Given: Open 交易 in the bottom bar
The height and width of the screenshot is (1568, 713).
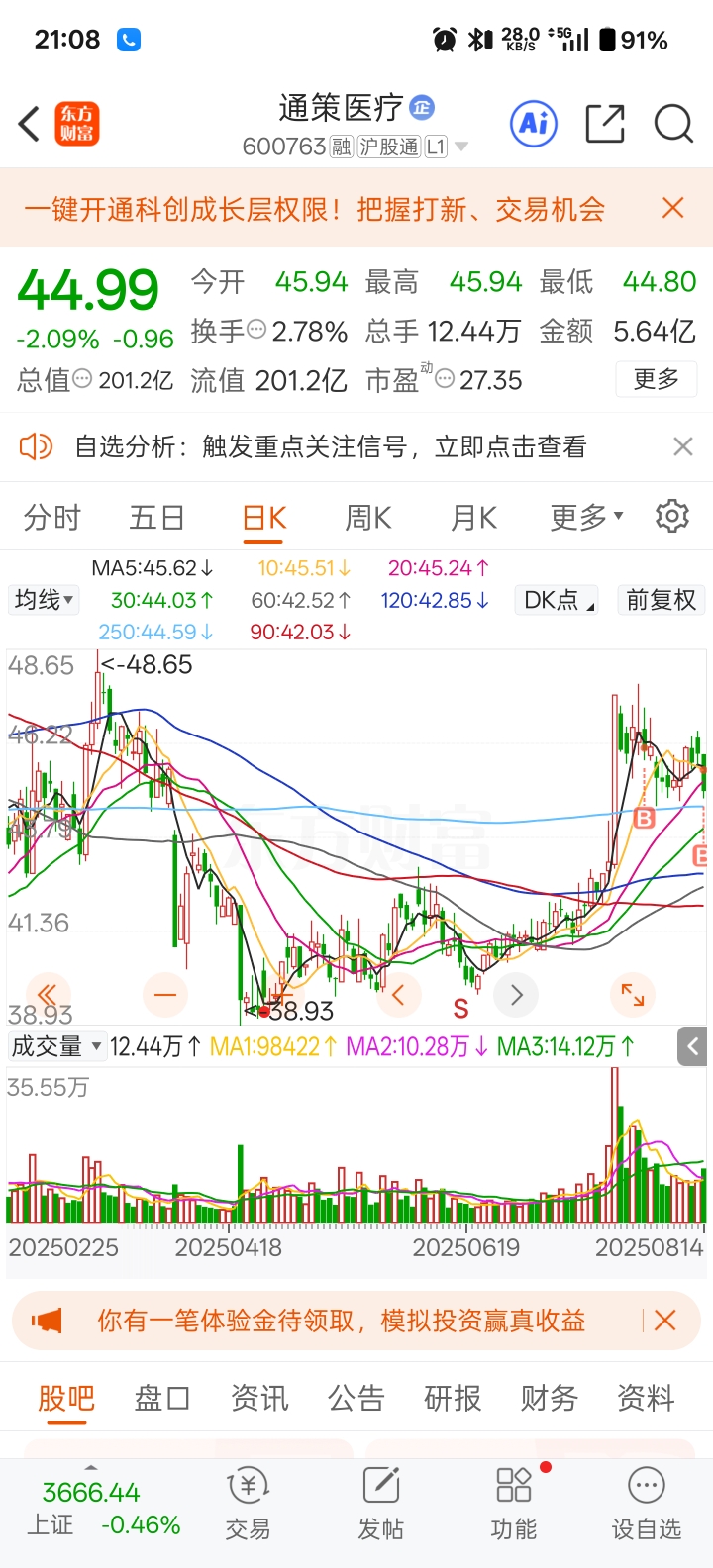Looking at the screenshot, I should click(x=248, y=1506).
